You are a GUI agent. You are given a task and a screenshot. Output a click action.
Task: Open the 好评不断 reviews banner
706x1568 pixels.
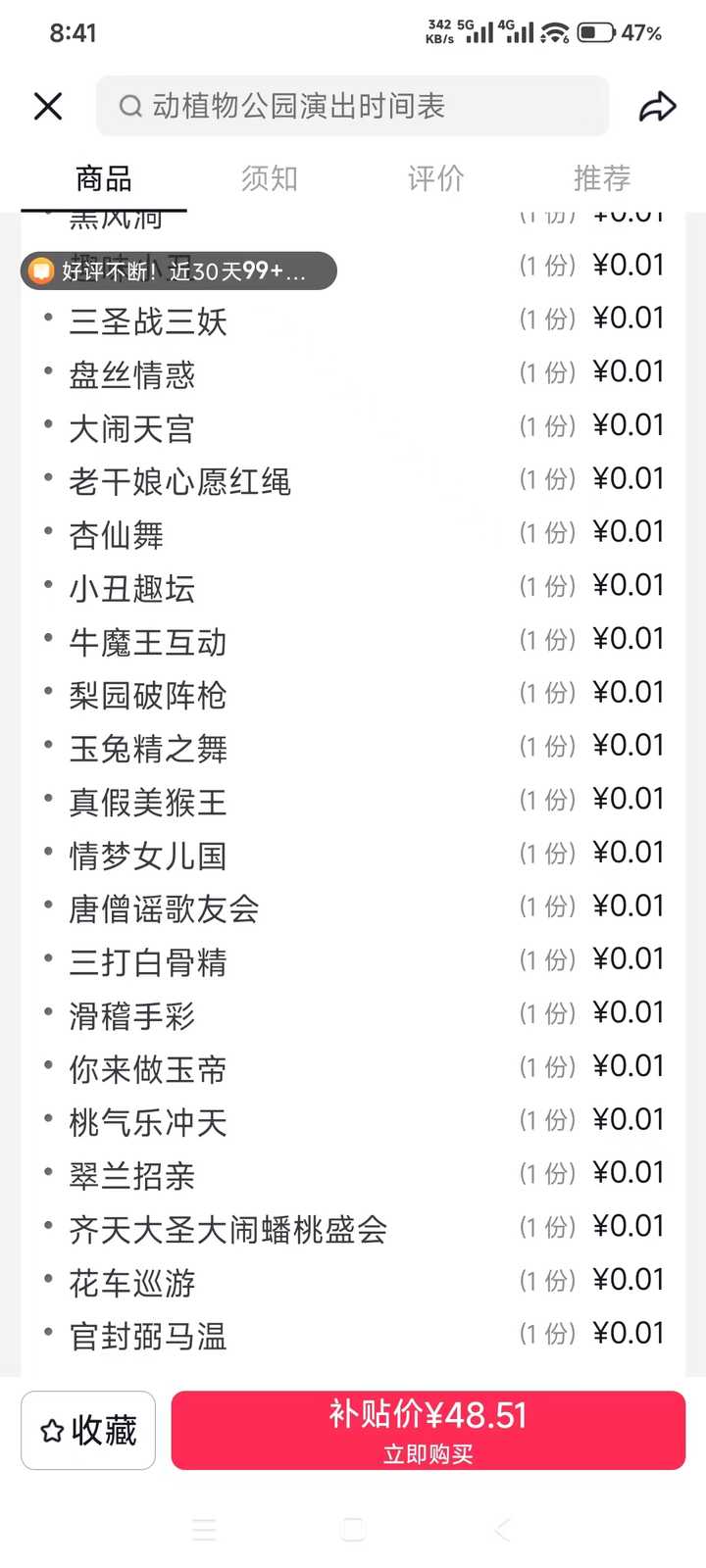point(178,271)
